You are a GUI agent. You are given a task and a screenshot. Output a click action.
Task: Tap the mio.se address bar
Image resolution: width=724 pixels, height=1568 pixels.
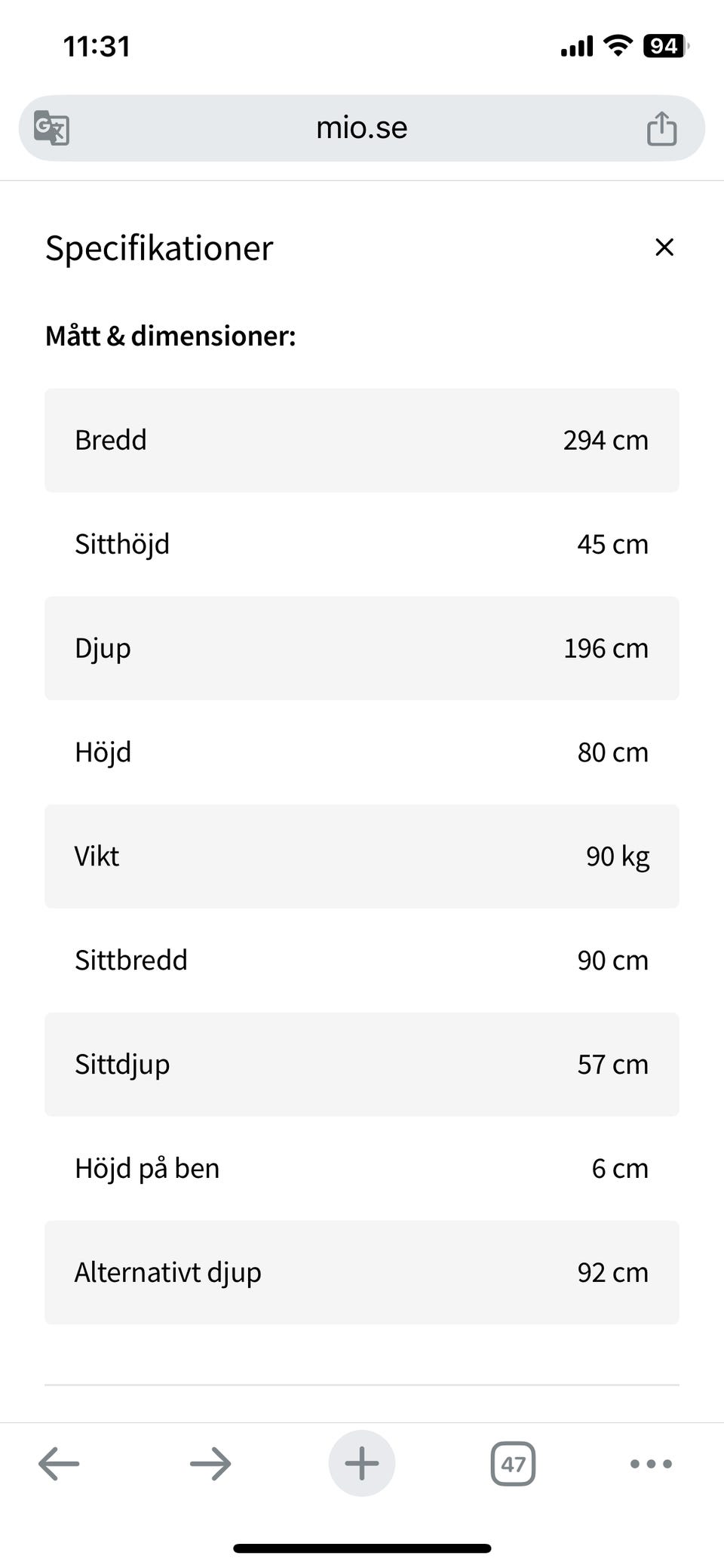click(362, 128)
